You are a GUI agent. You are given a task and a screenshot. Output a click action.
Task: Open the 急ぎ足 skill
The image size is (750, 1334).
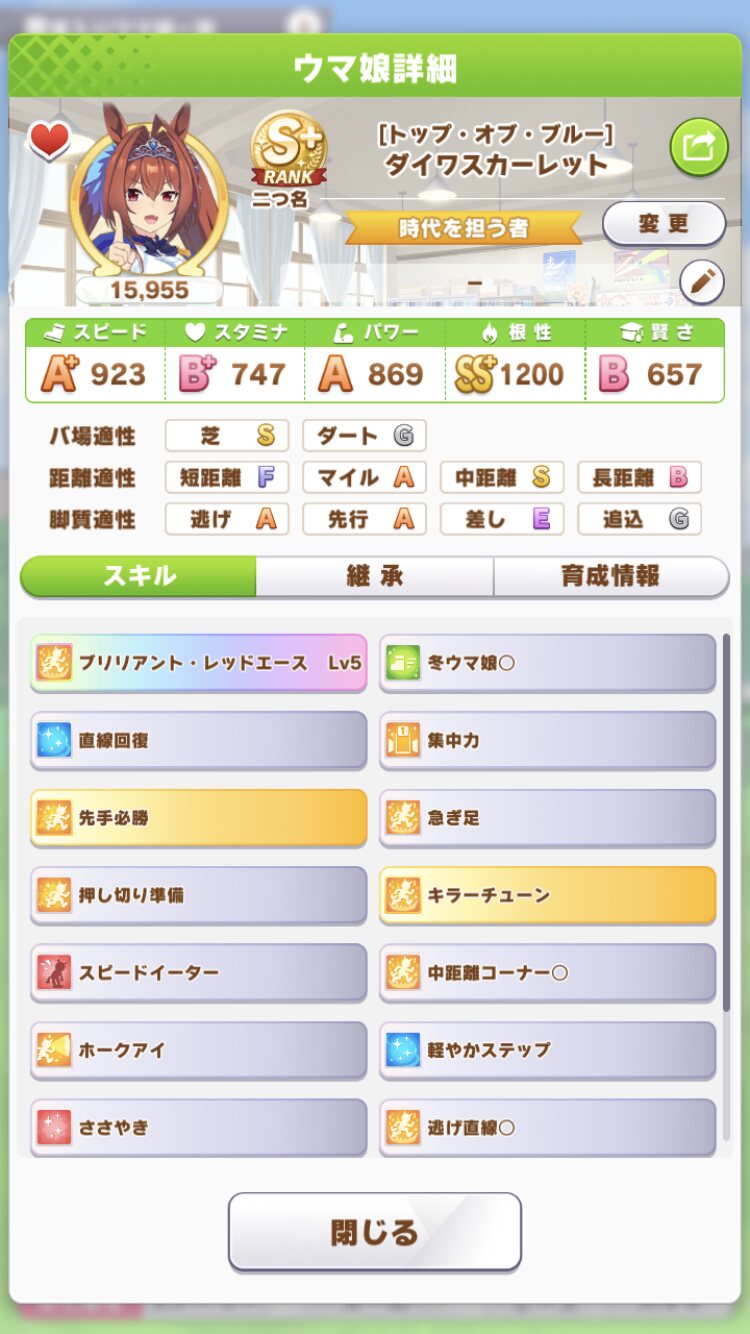pos(547,817)
